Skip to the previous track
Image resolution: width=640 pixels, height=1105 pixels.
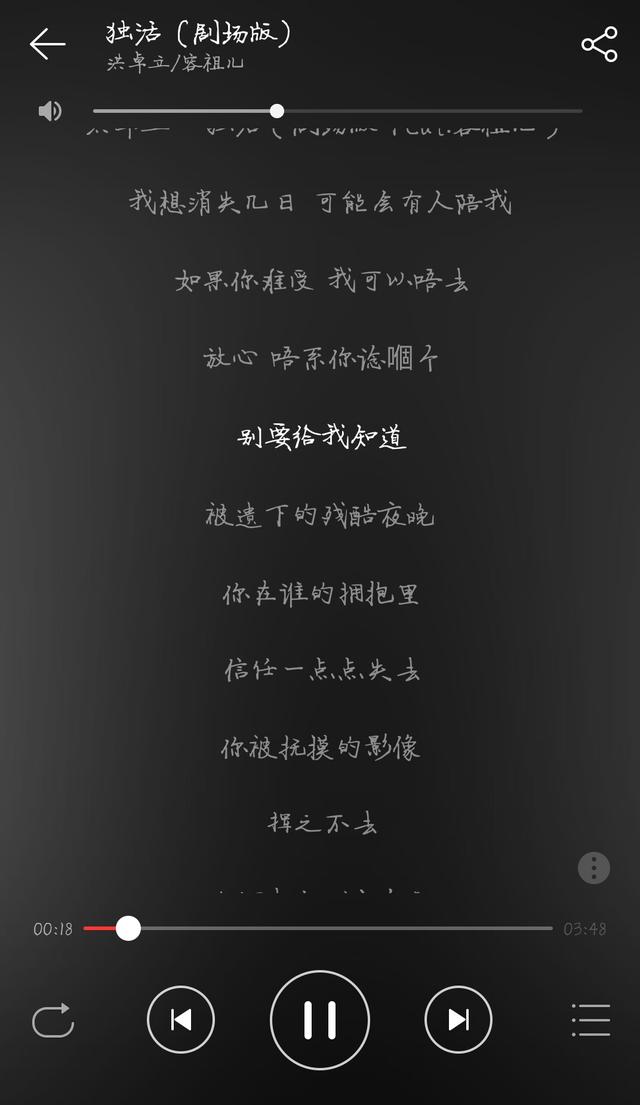point(180,1019)
